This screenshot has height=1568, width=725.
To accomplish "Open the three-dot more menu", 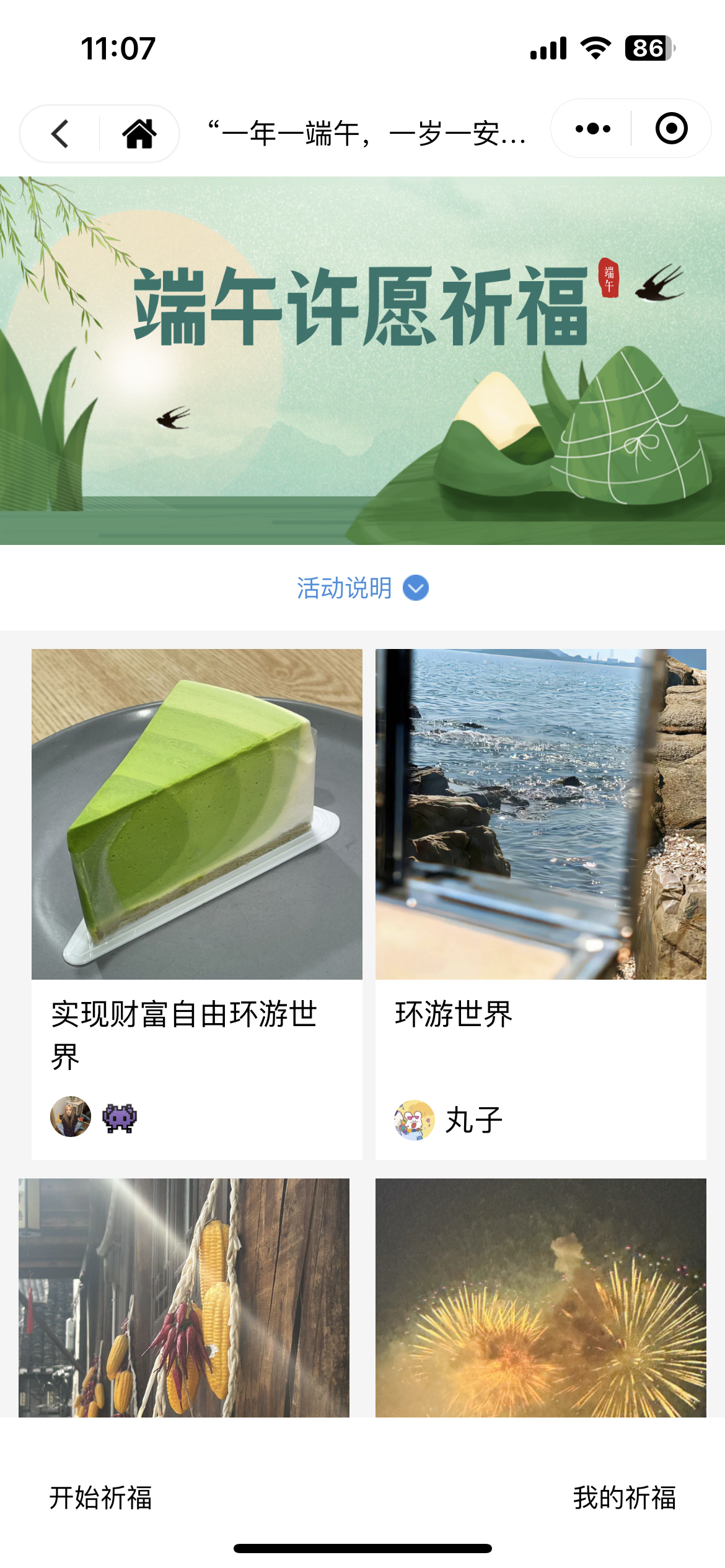I will tap(592, 129).
